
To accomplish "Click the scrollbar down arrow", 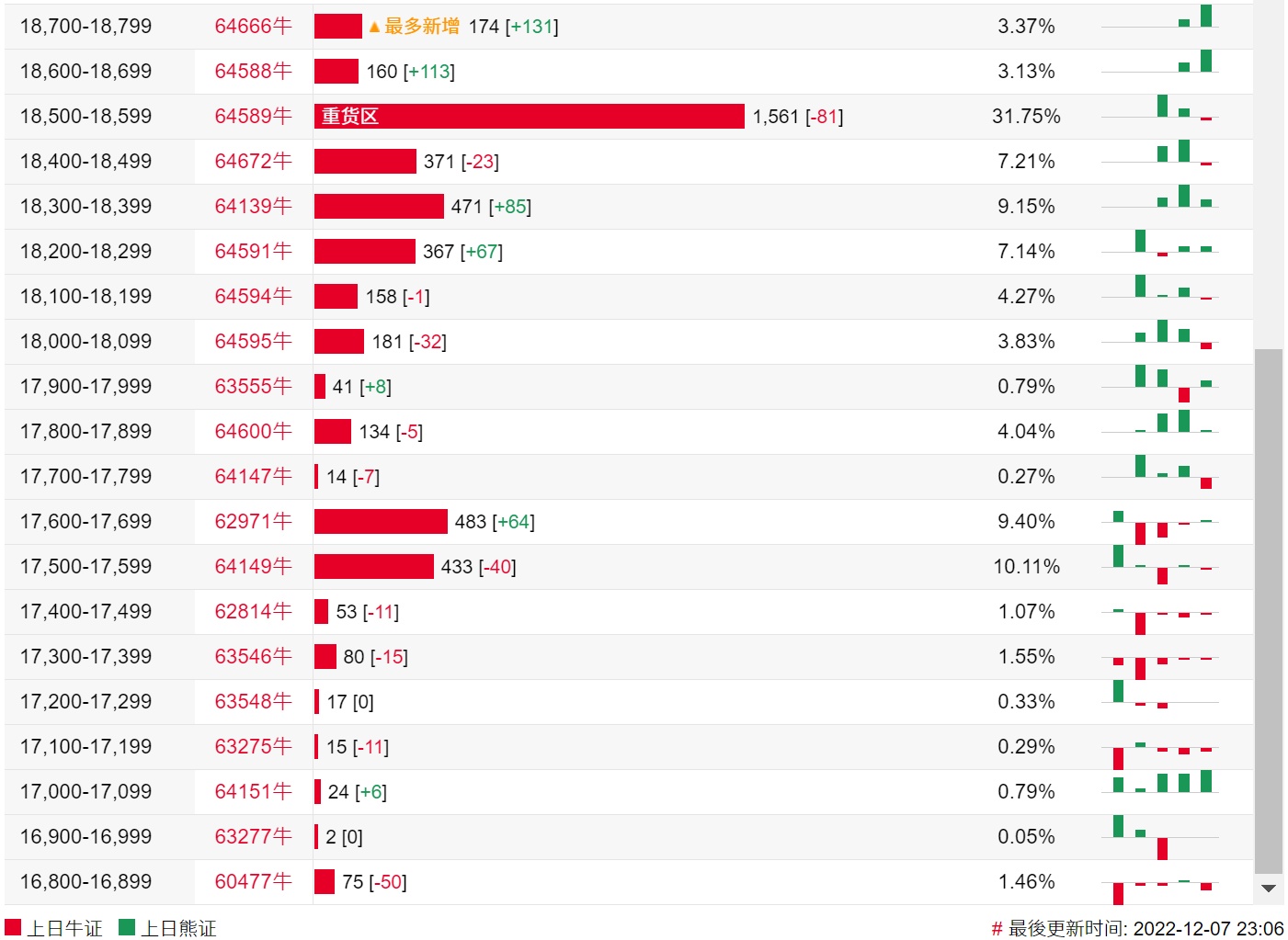I will point(1269,889).
